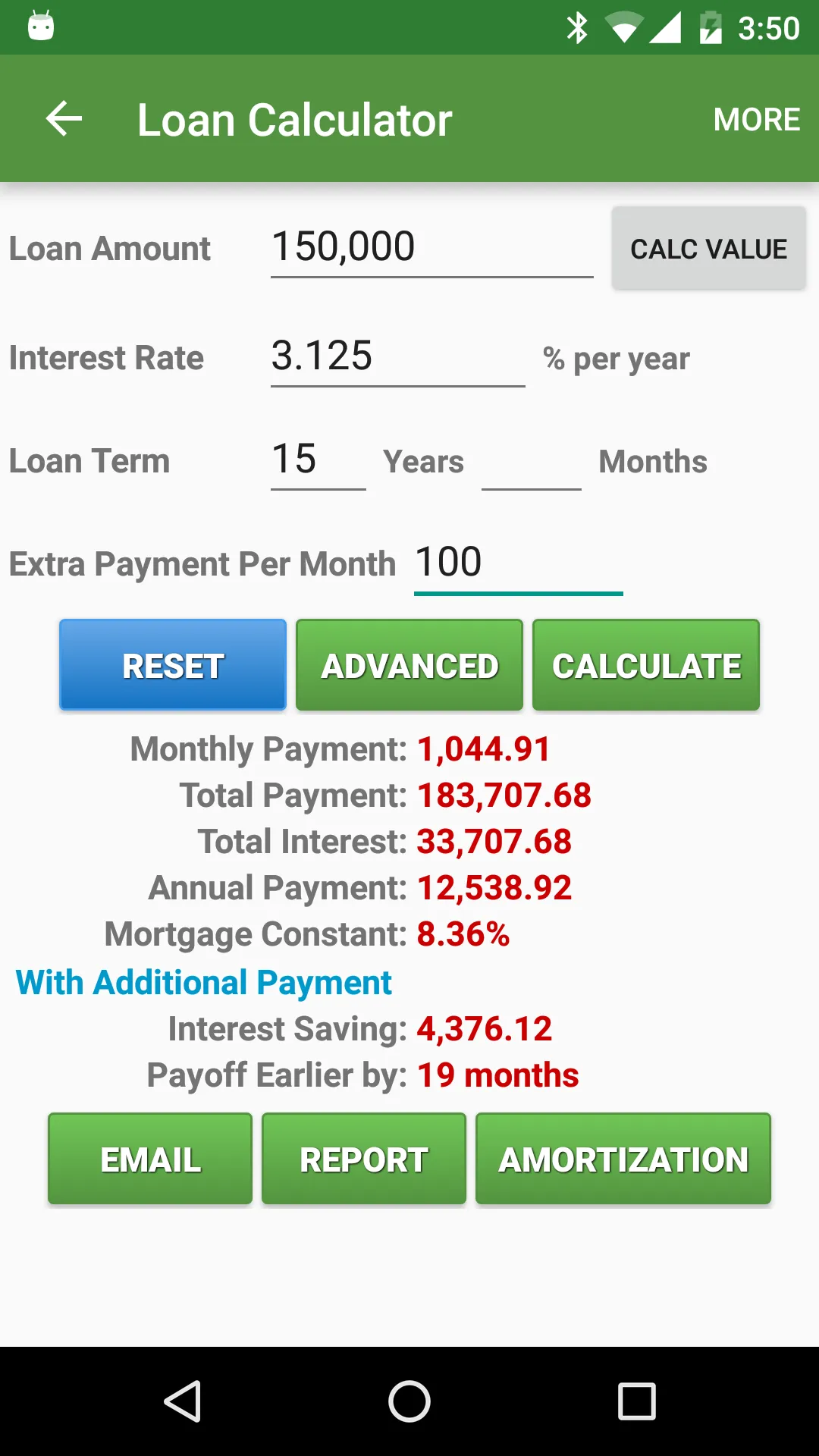The image size is (819, 1456).
Task: Select the Loan Amount input field
Action: pos(431,246)
